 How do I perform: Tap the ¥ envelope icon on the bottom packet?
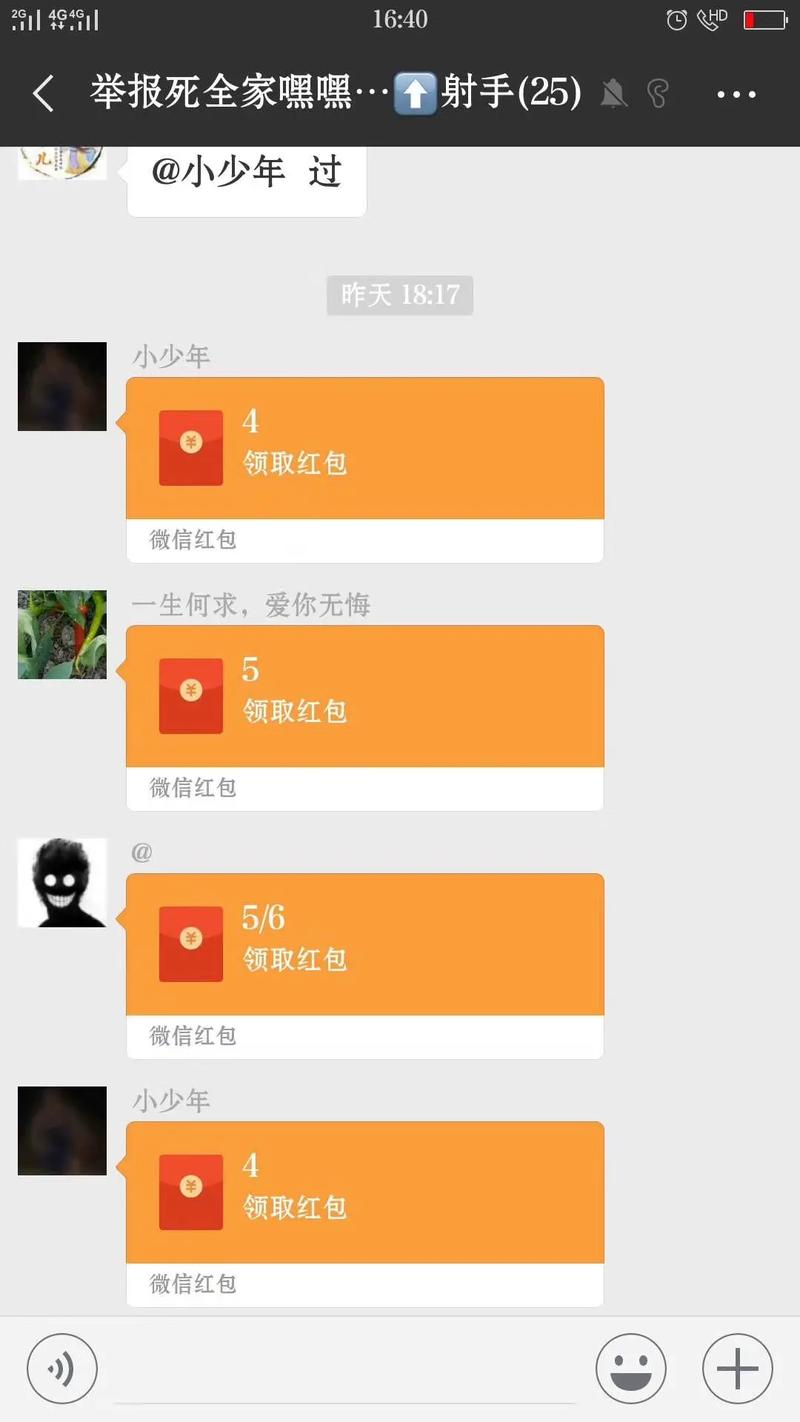(190, 1191)
